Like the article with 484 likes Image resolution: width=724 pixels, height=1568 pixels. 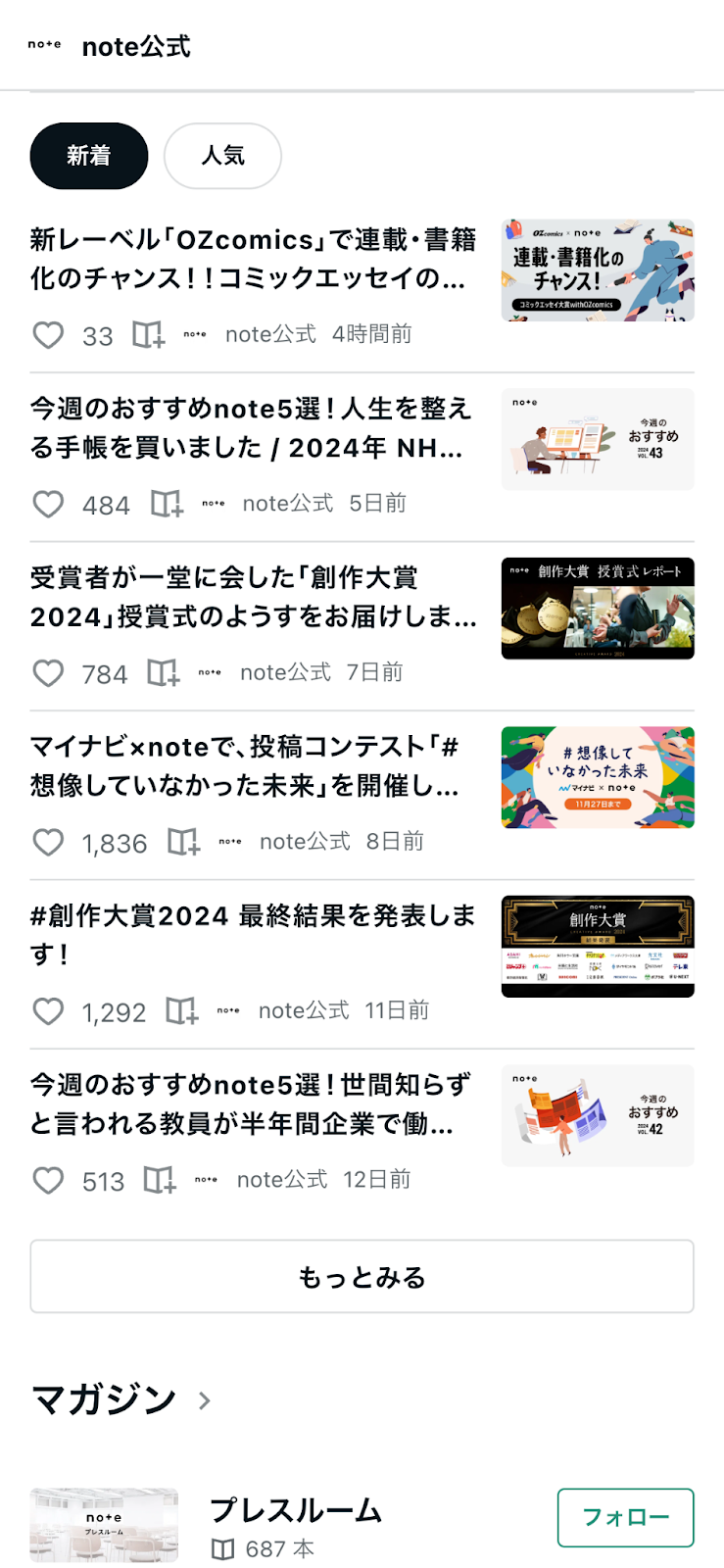point(48,504)
